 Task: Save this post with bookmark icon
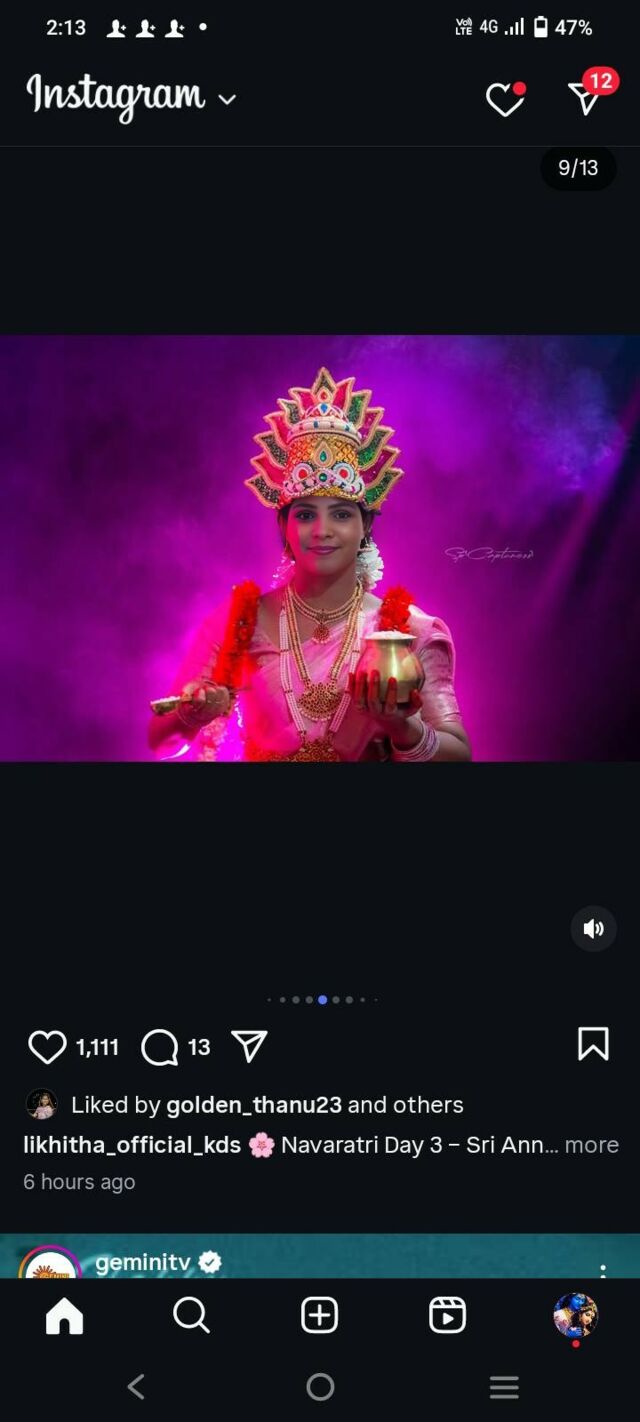coord(593,1043)
